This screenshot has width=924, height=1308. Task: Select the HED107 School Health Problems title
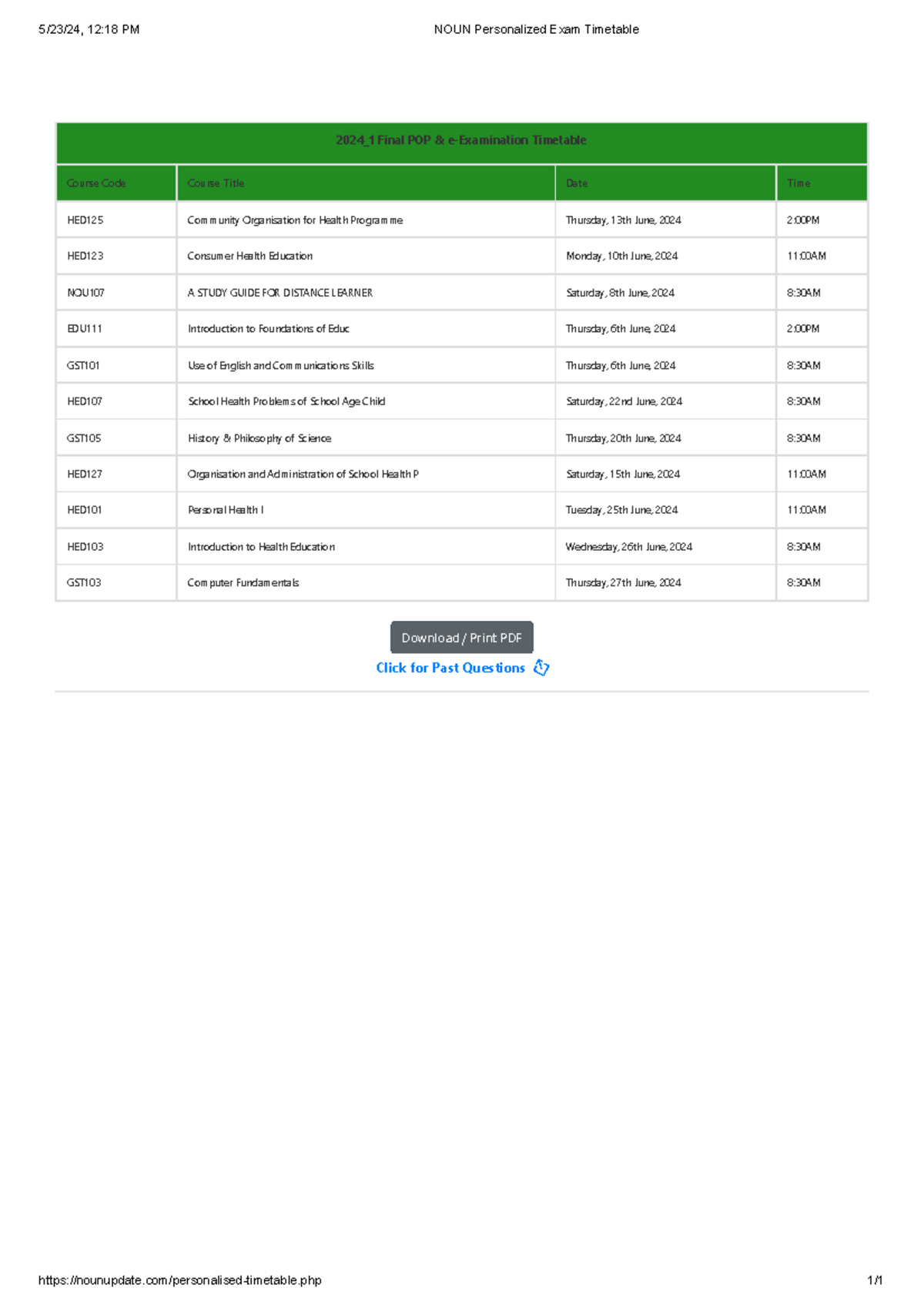[x=286, y=401]
